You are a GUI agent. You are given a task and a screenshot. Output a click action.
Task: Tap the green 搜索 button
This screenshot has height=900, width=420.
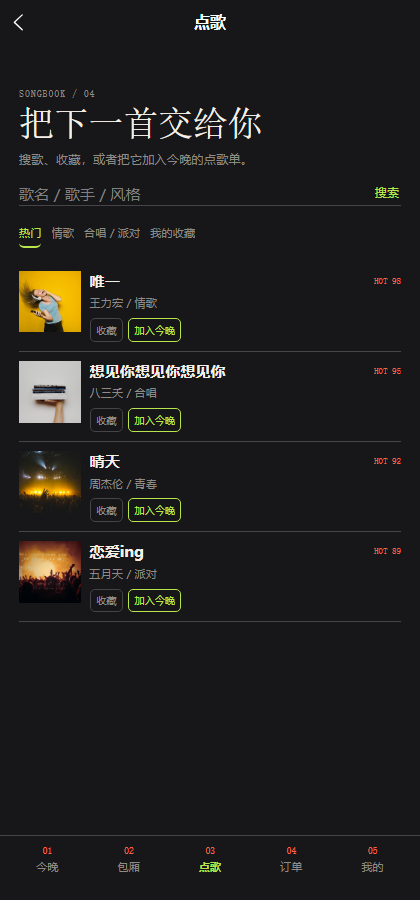[387, 193]
